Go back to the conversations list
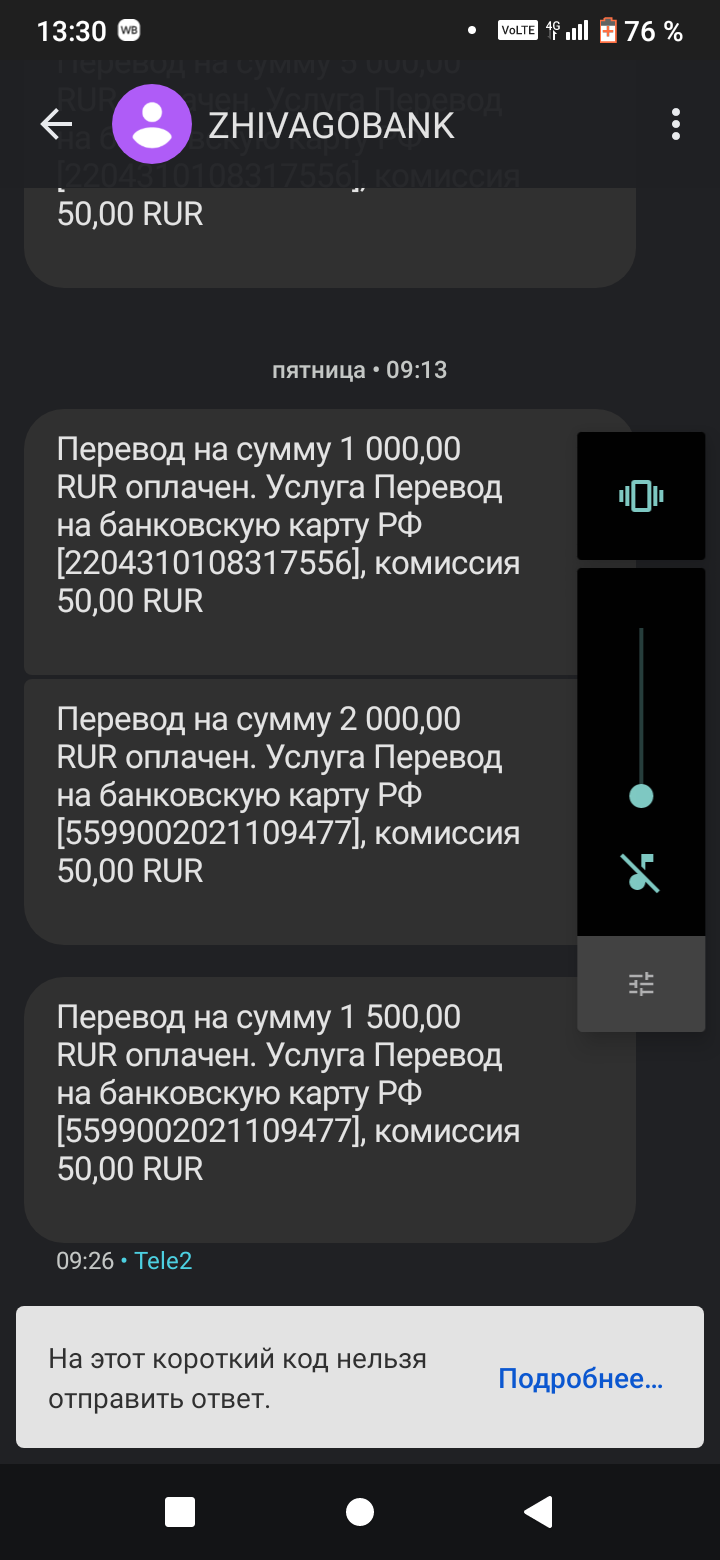720x1560 pixels. [x=56, y=125]
